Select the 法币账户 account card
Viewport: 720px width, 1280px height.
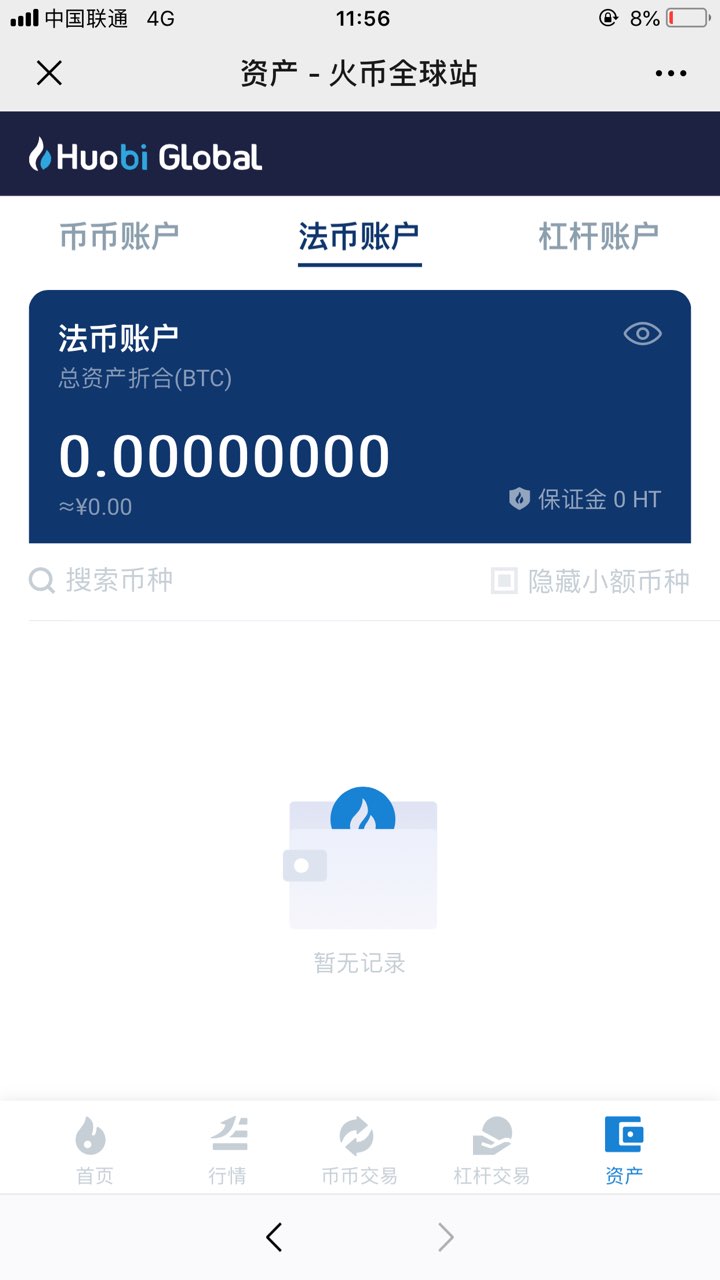click(x=360, y=415)
